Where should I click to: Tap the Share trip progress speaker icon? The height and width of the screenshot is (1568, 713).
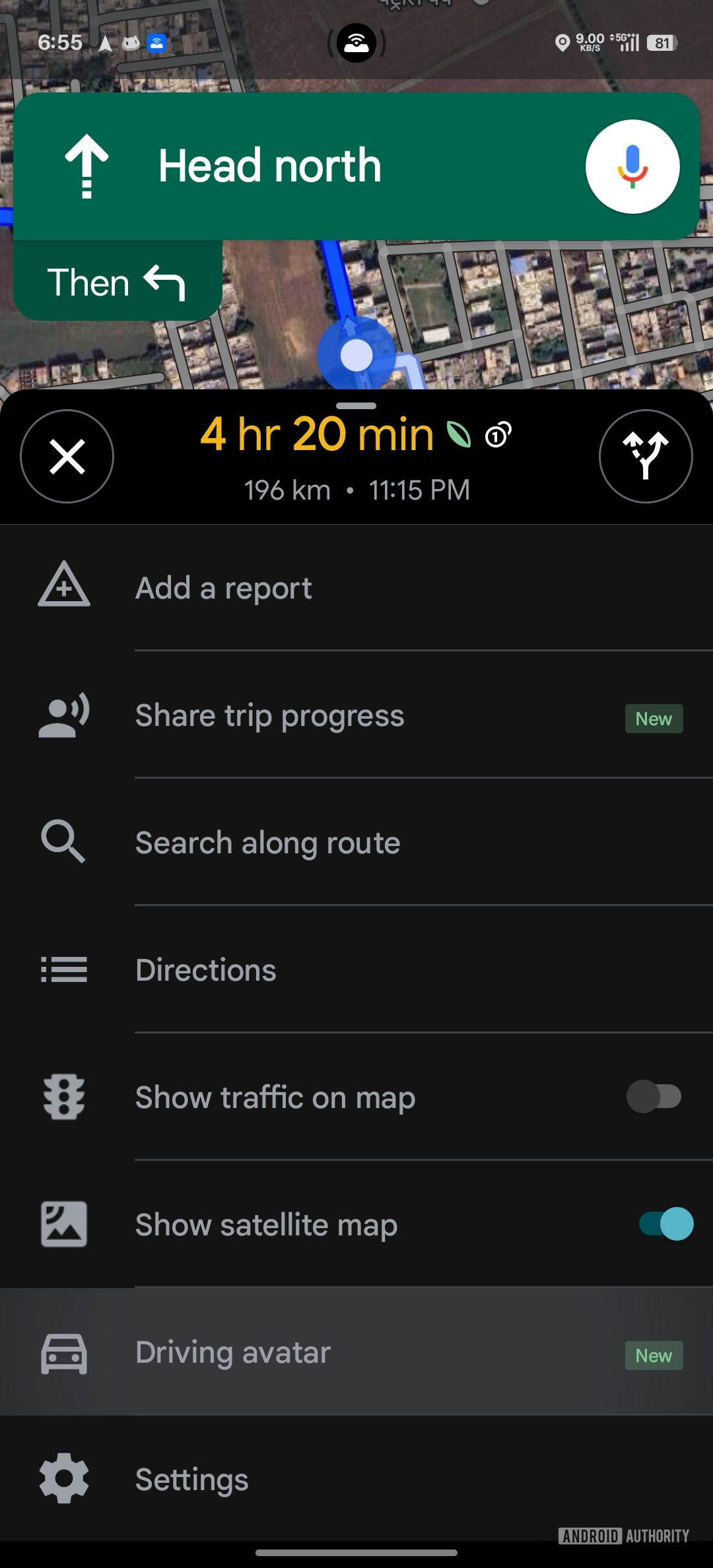click(63, 715)
